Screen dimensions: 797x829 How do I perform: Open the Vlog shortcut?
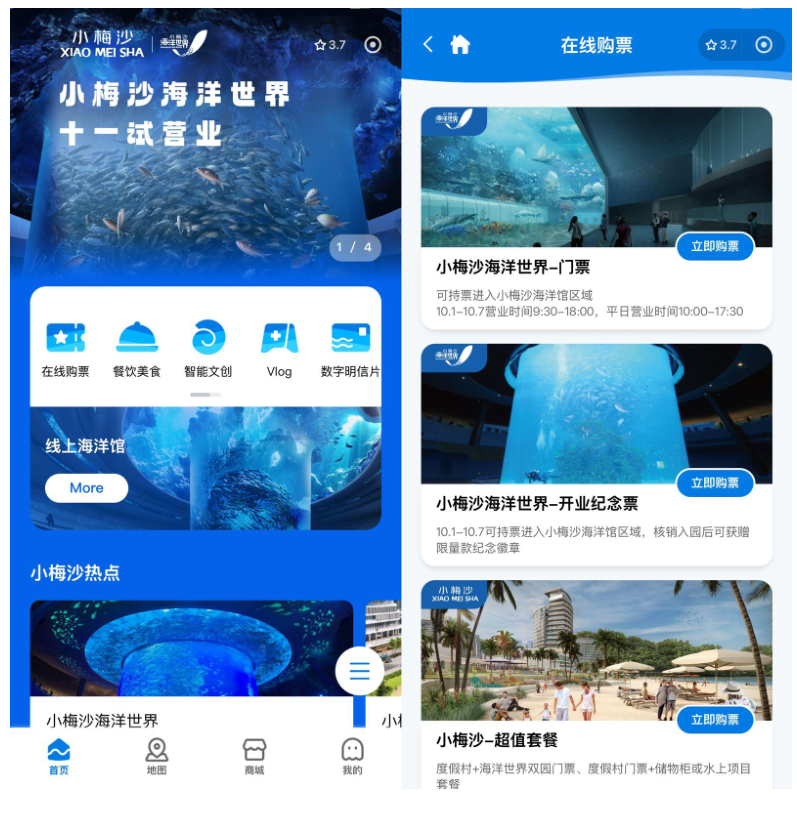pyautogui.click(x=279, y=349)
